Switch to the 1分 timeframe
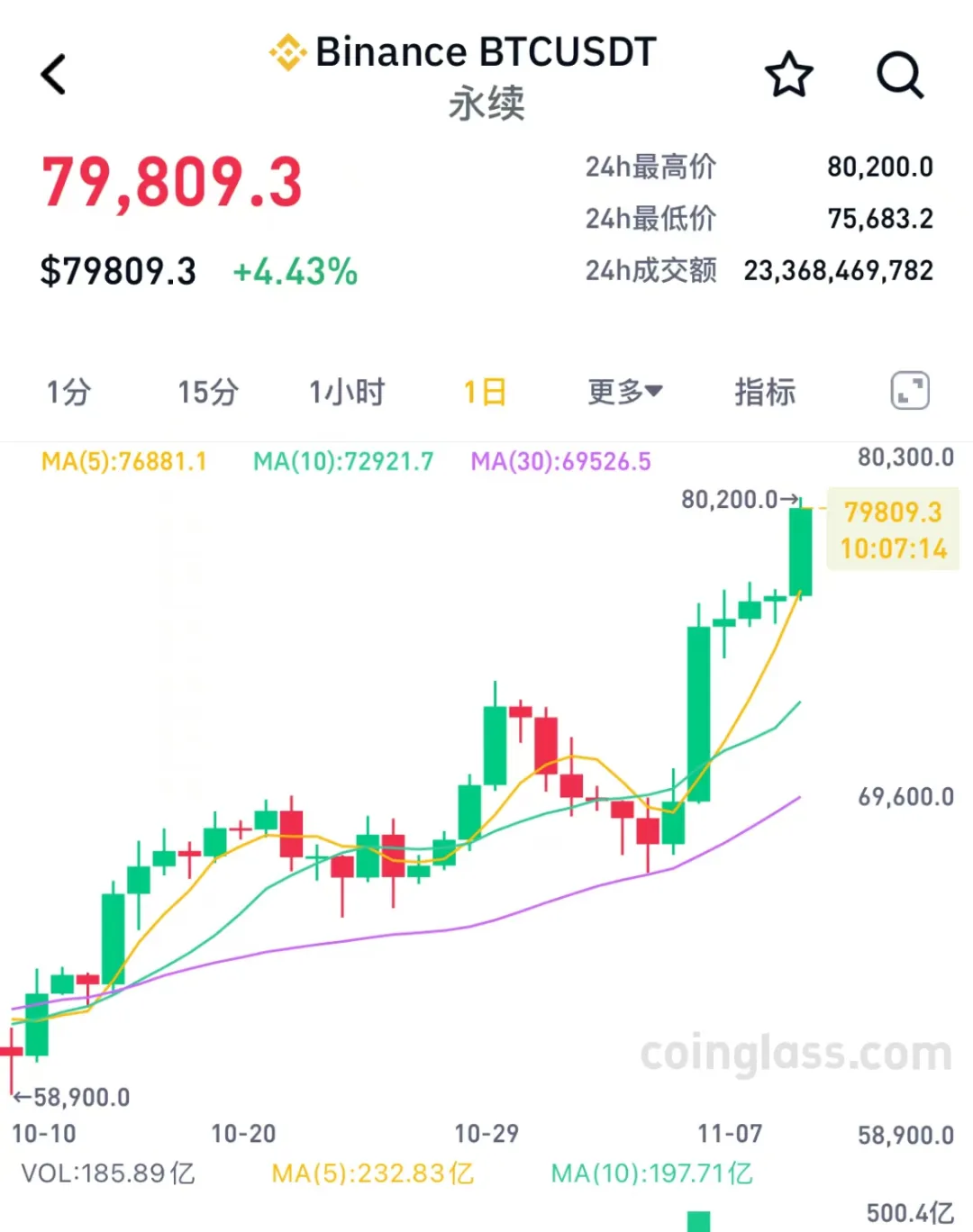Viewport: 973px width, 1232px height. pyautogui.click(x=68, y=392)
